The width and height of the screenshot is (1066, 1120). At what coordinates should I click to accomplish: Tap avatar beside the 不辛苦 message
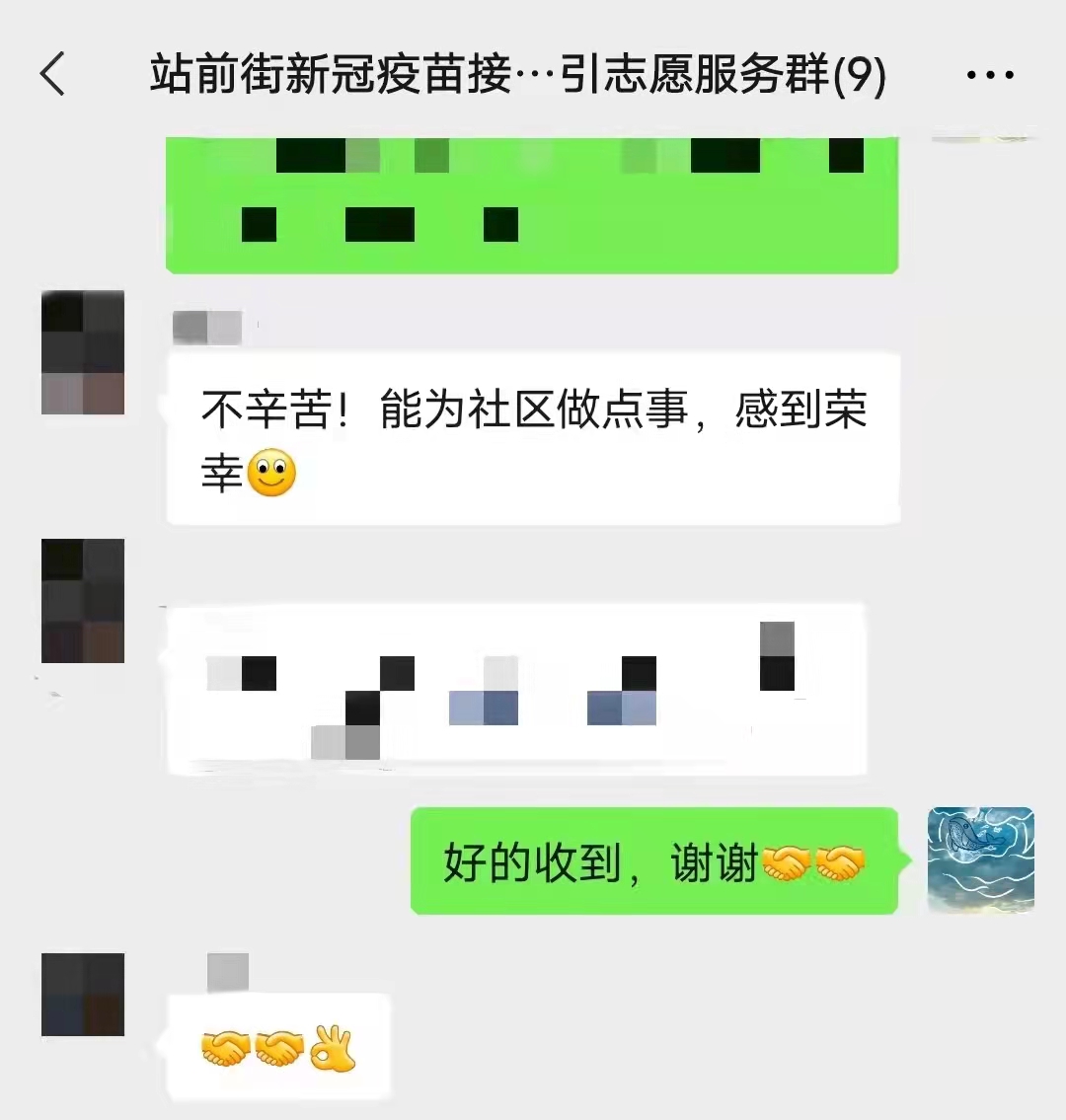83,352
